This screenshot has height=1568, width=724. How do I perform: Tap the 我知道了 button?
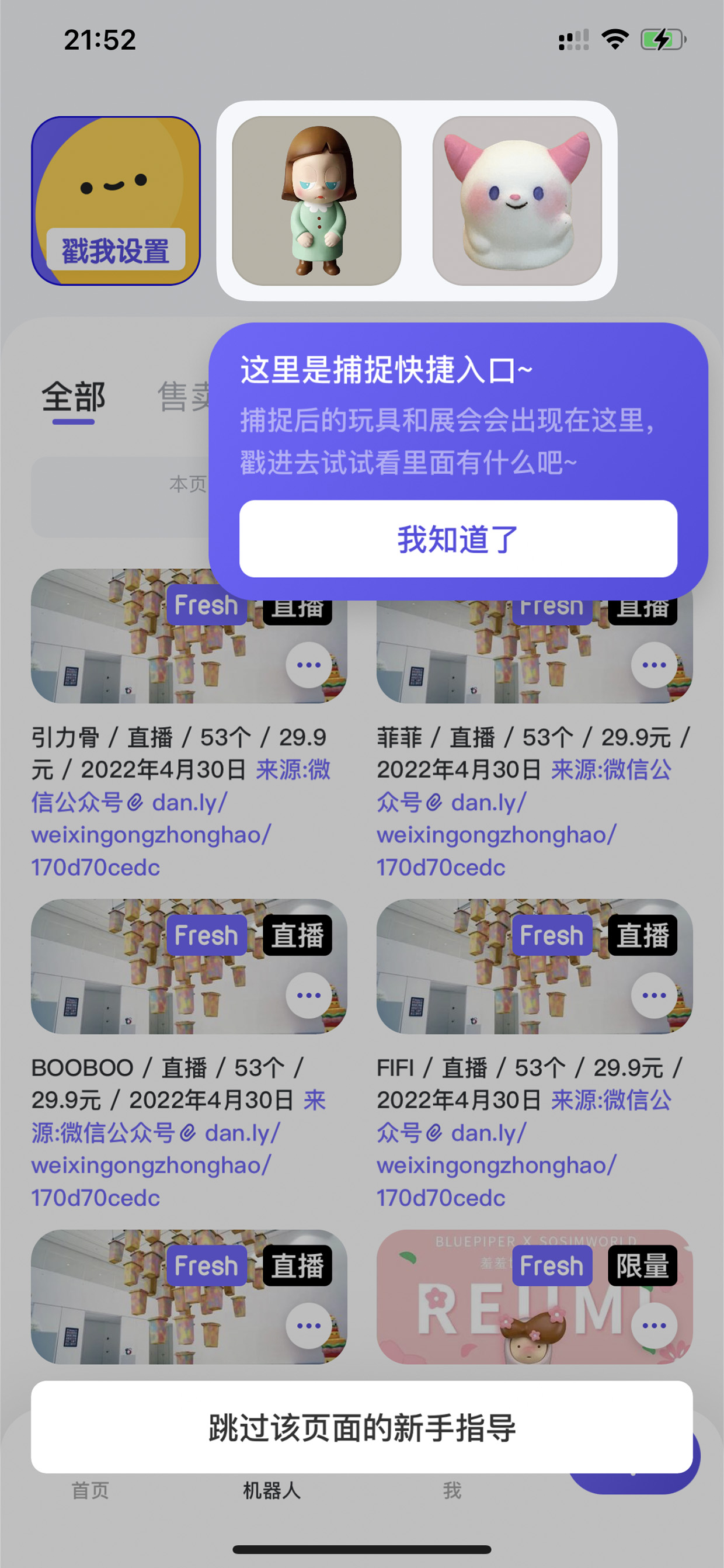pyautogui.click(x=458, y=539)
